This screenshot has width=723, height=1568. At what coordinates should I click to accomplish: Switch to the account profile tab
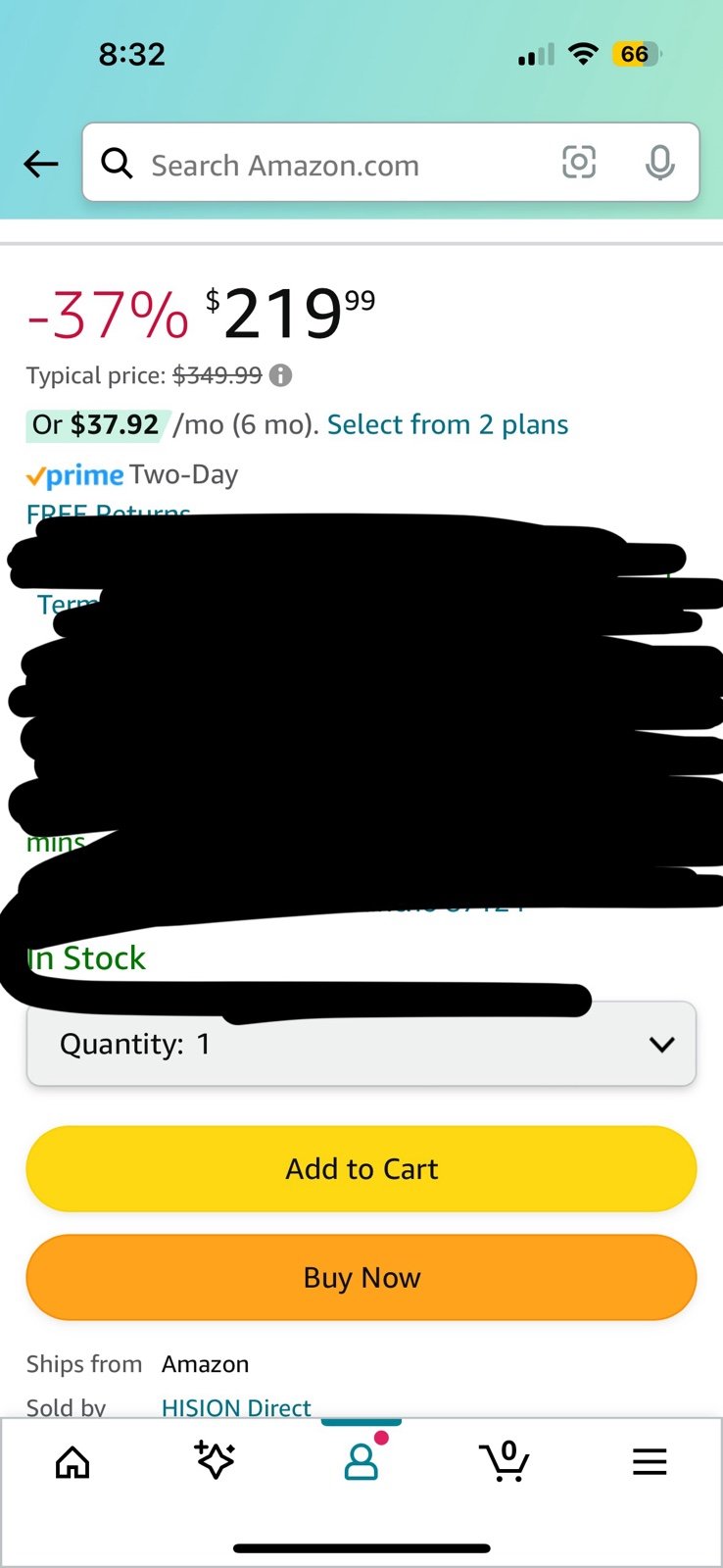[x=361, y=1459]
